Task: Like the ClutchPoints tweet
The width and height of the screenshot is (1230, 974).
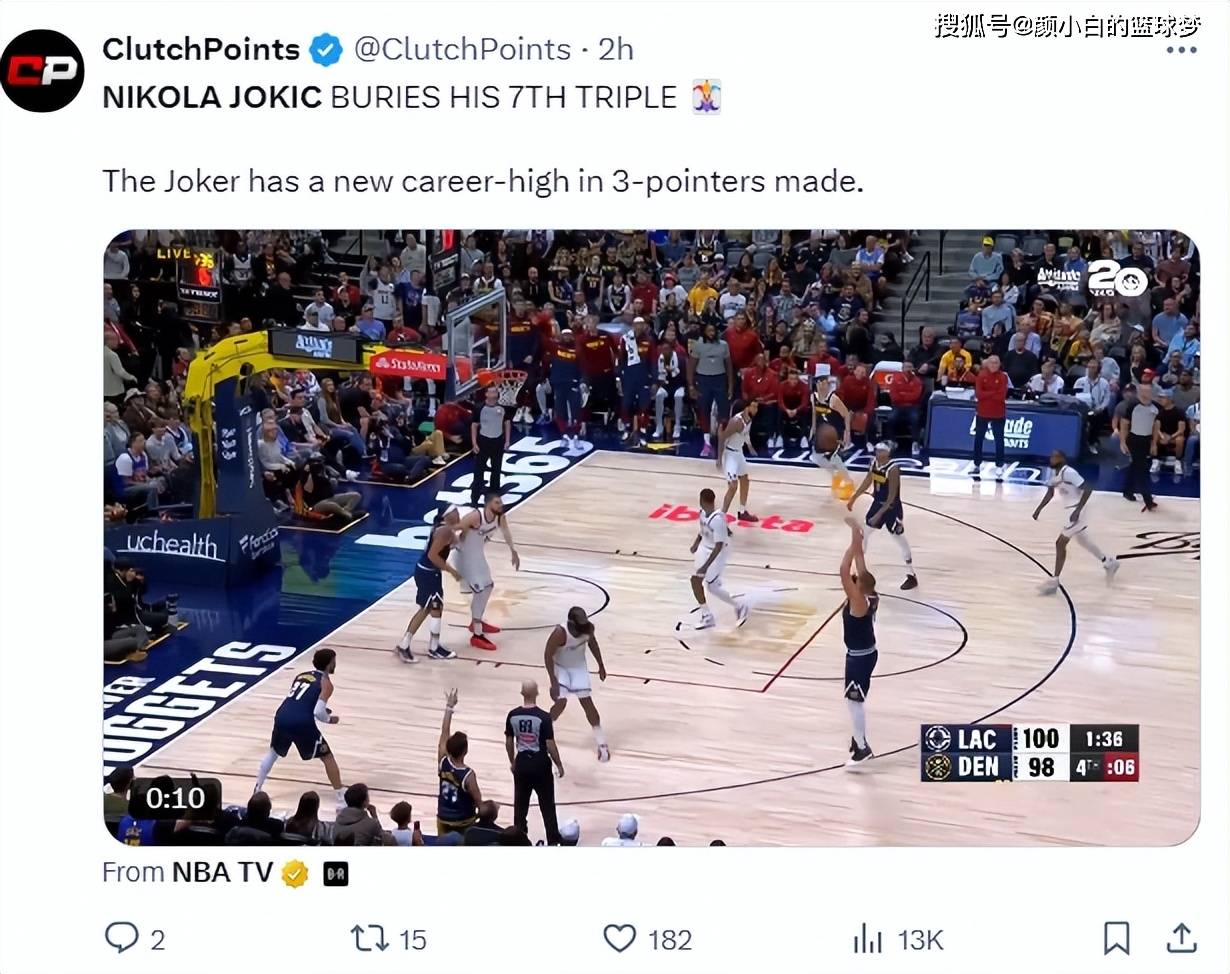Action: [620, 938]
